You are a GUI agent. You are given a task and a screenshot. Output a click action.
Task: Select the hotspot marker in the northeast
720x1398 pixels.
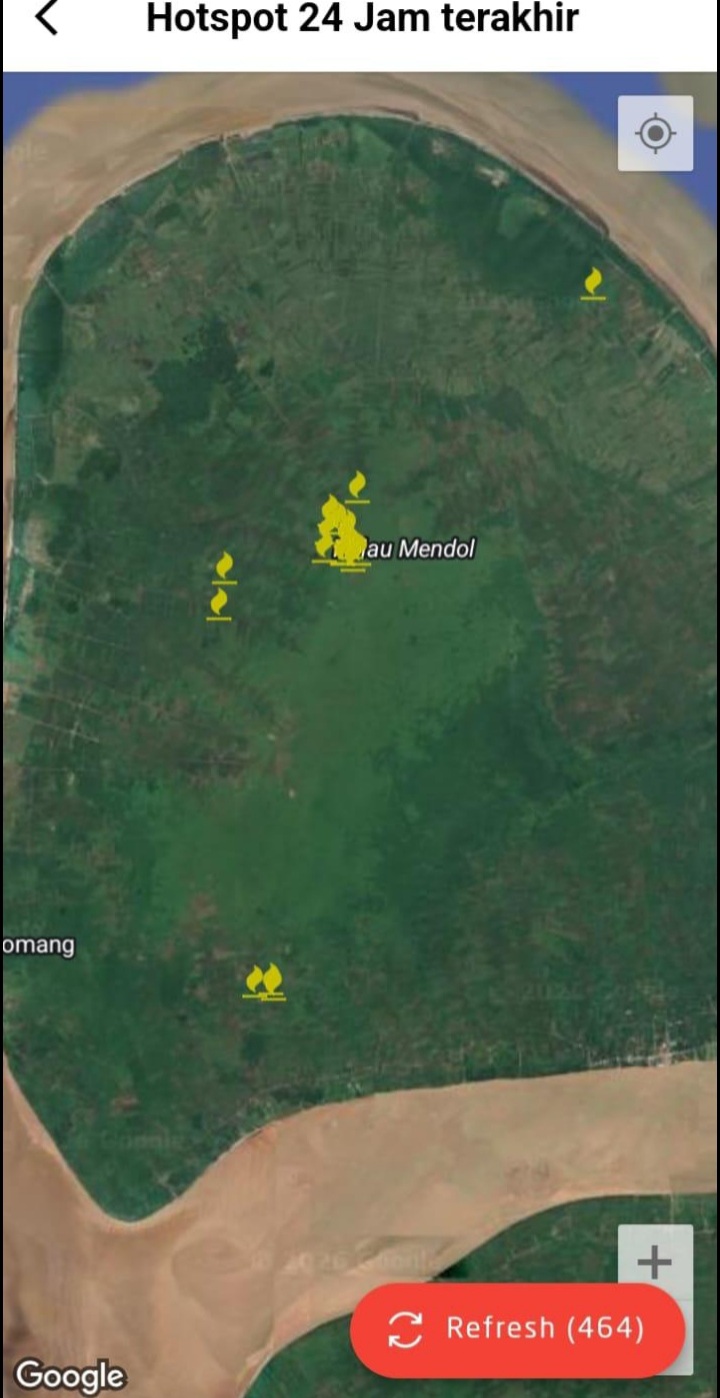pyautogui.click(x=593, y=283)
